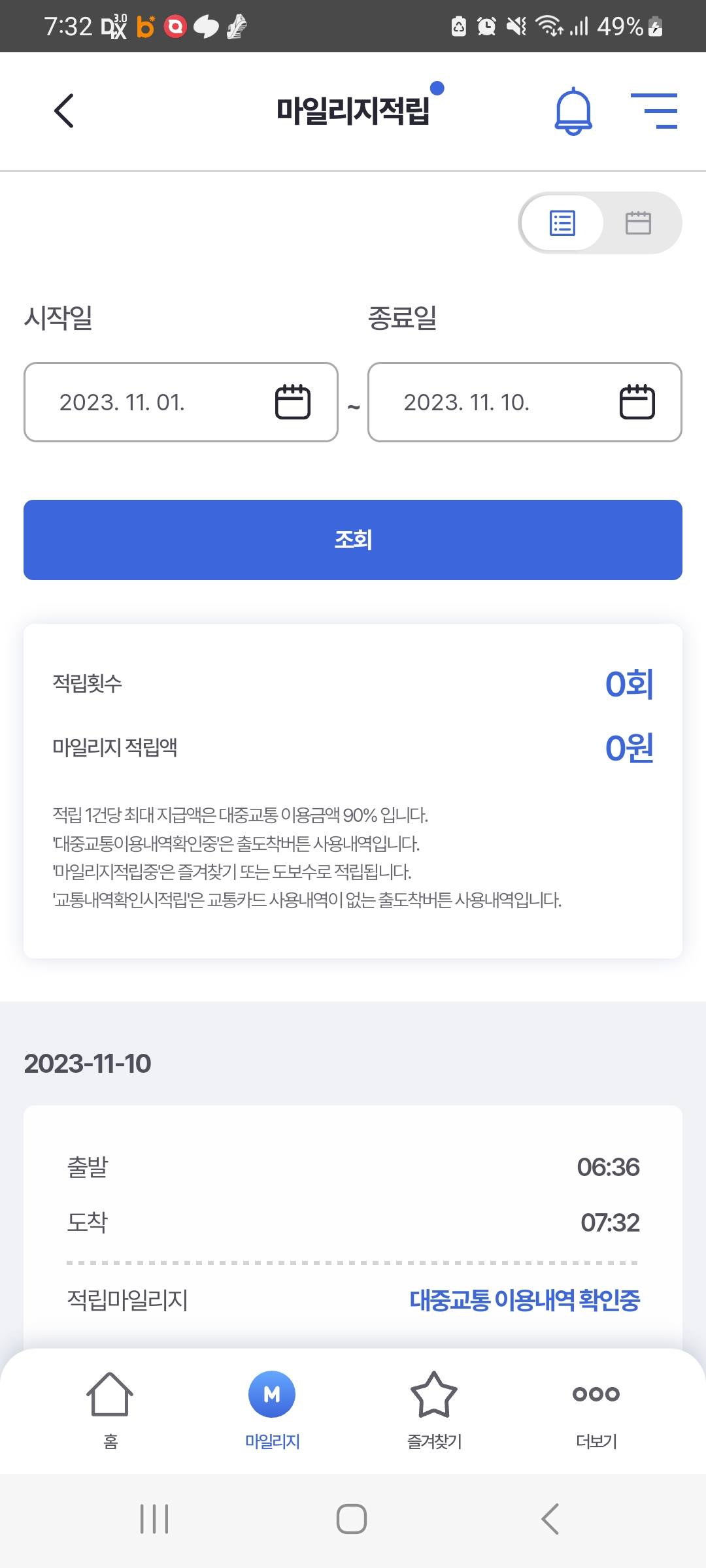Pick the 종료일 end date
The image size is (706, 1568).
coord(524,402)
